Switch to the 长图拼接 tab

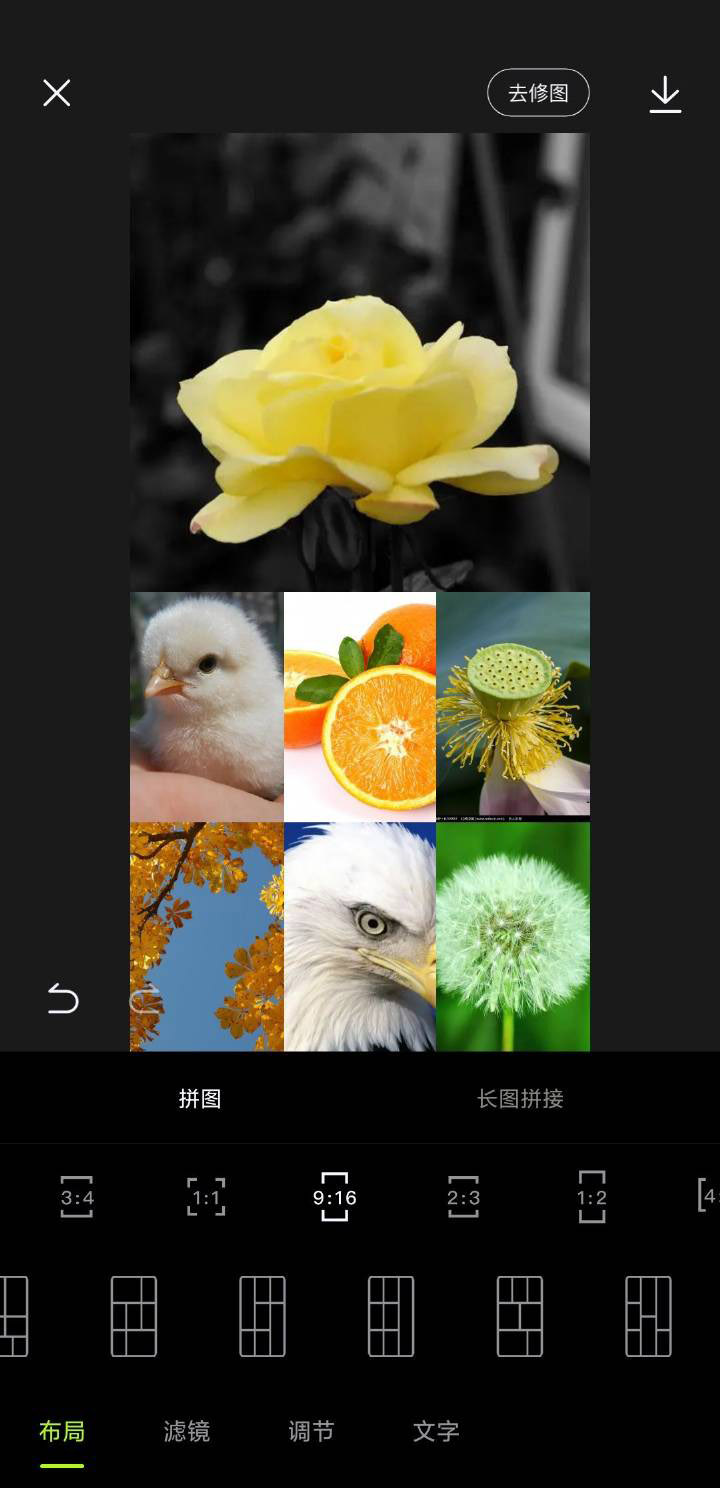coord(520,1098)
